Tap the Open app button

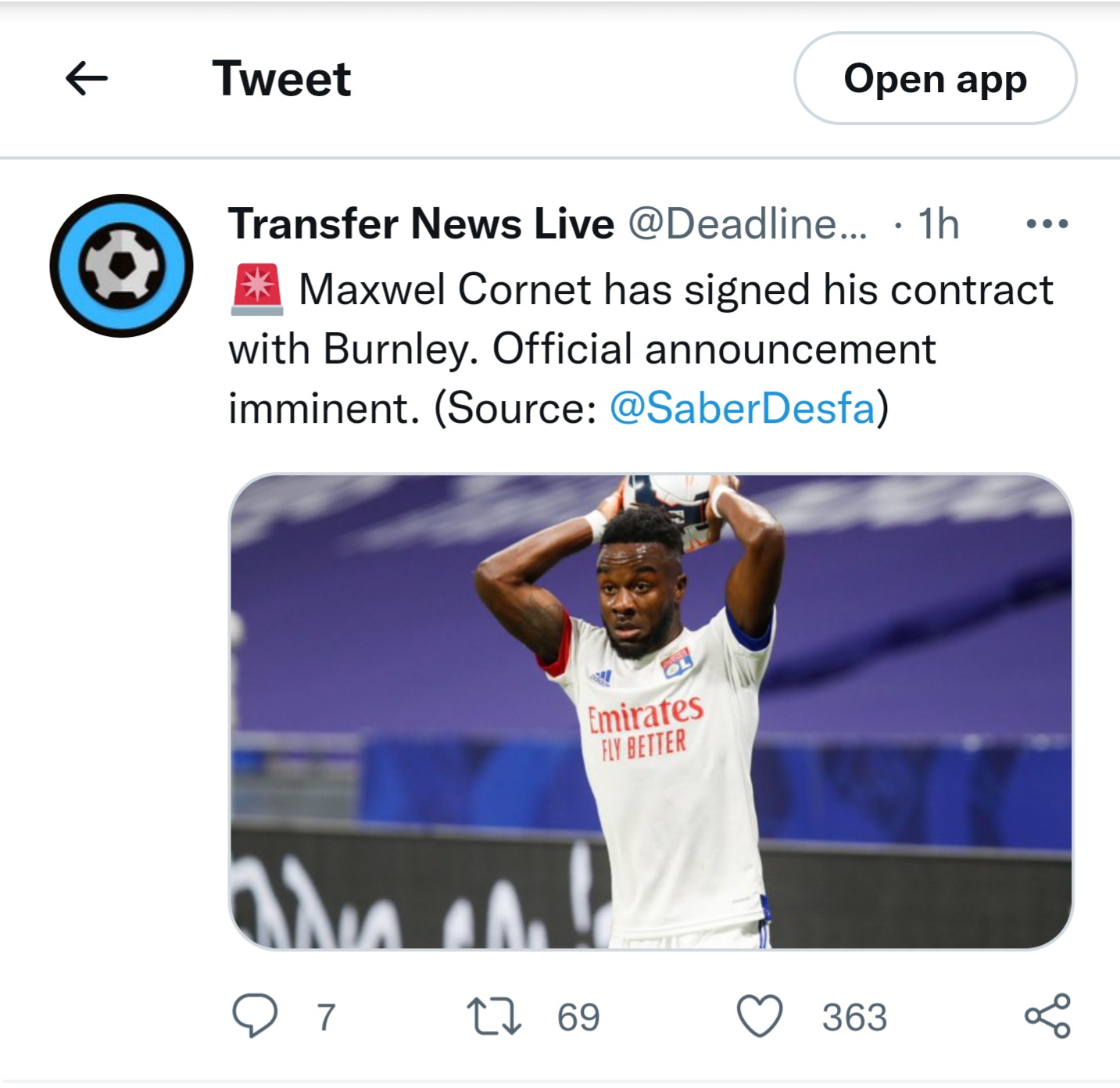[935, 78]
